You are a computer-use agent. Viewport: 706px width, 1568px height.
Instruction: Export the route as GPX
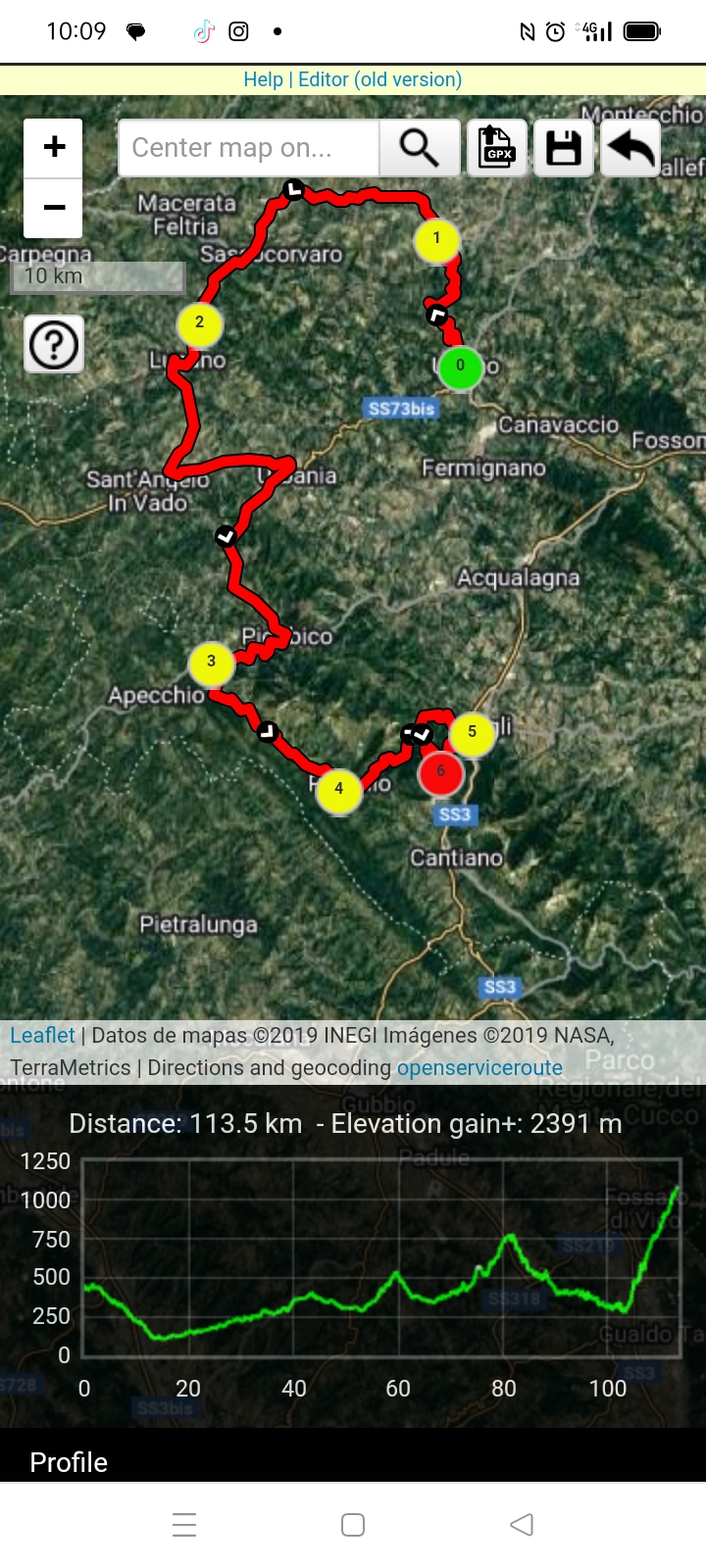tap(497, 148)
